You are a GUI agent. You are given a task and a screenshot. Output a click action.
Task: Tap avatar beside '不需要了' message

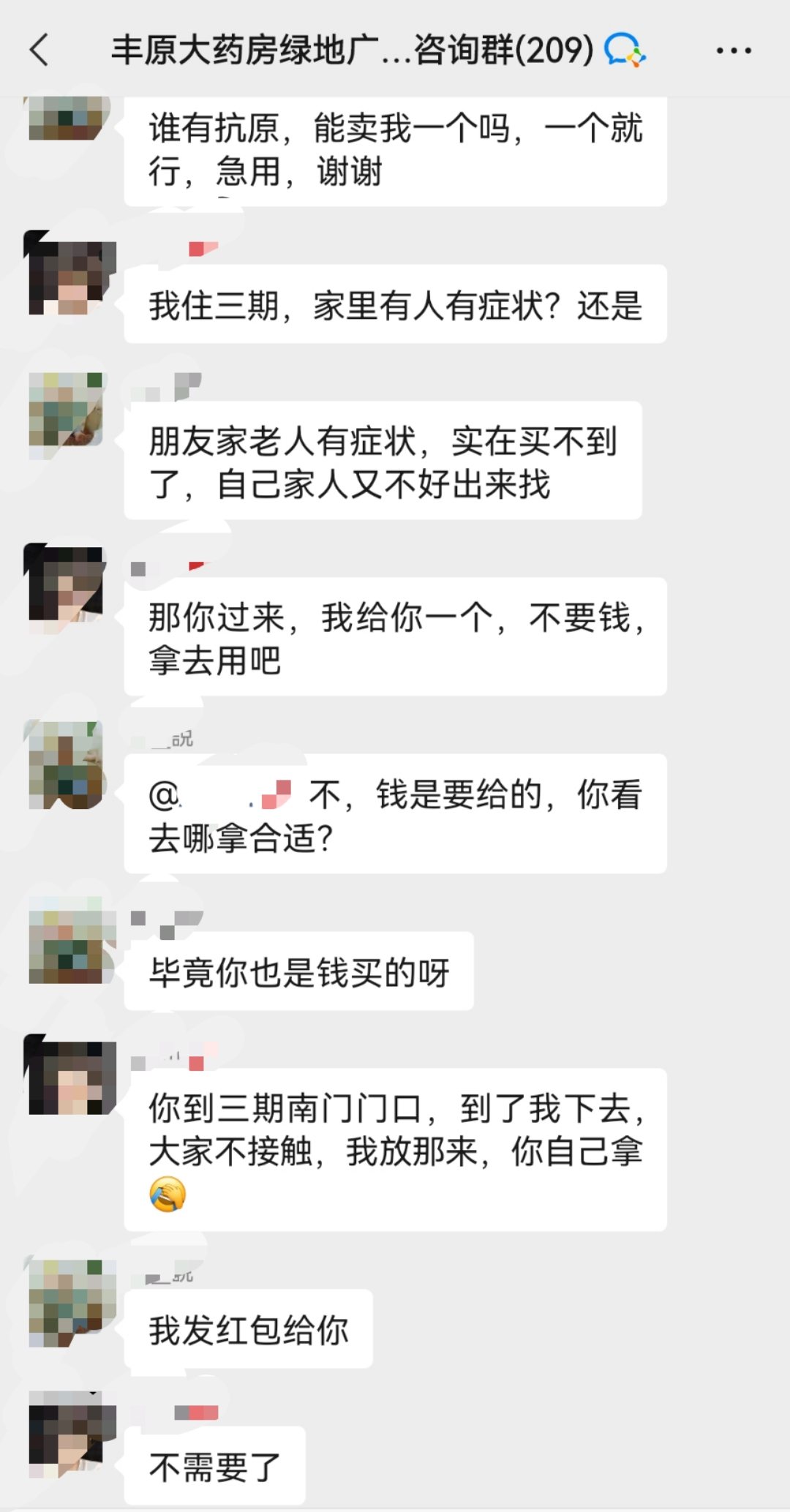[71, 1434]
